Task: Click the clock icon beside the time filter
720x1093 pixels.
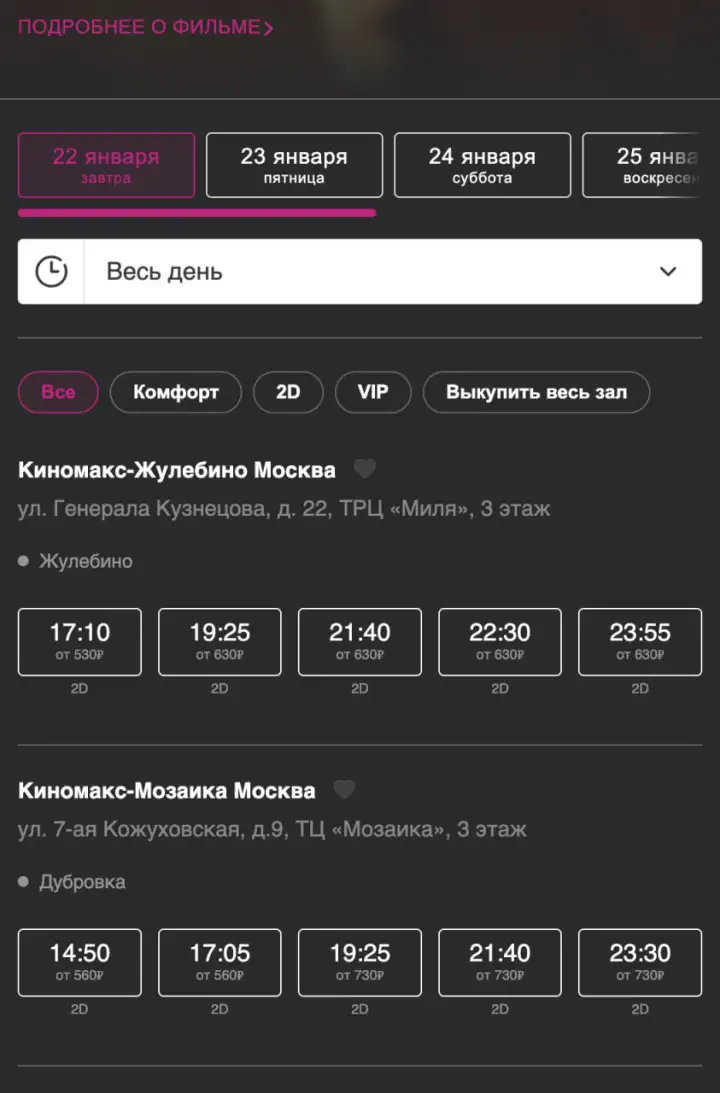Action: pos(51,271)
